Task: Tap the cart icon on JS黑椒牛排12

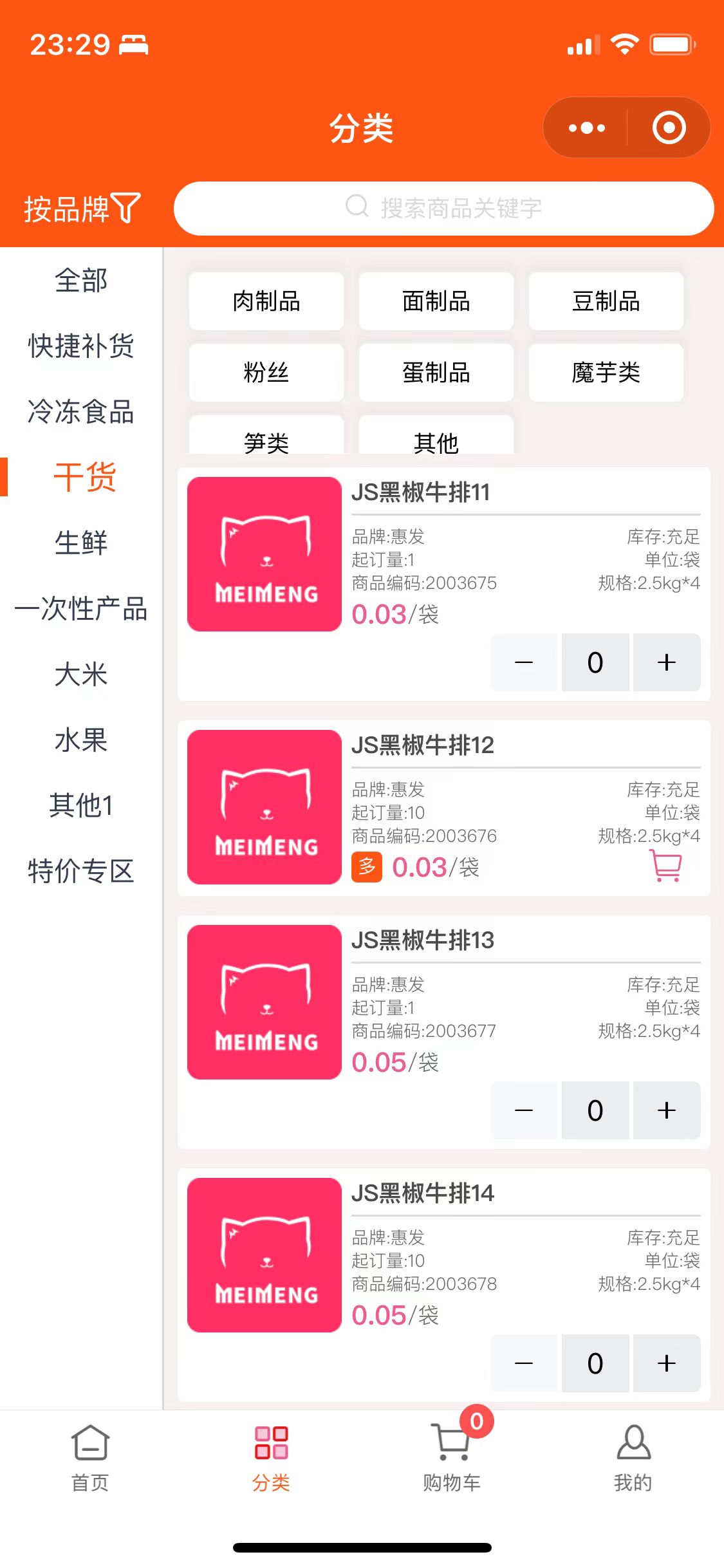Action: 666,866
